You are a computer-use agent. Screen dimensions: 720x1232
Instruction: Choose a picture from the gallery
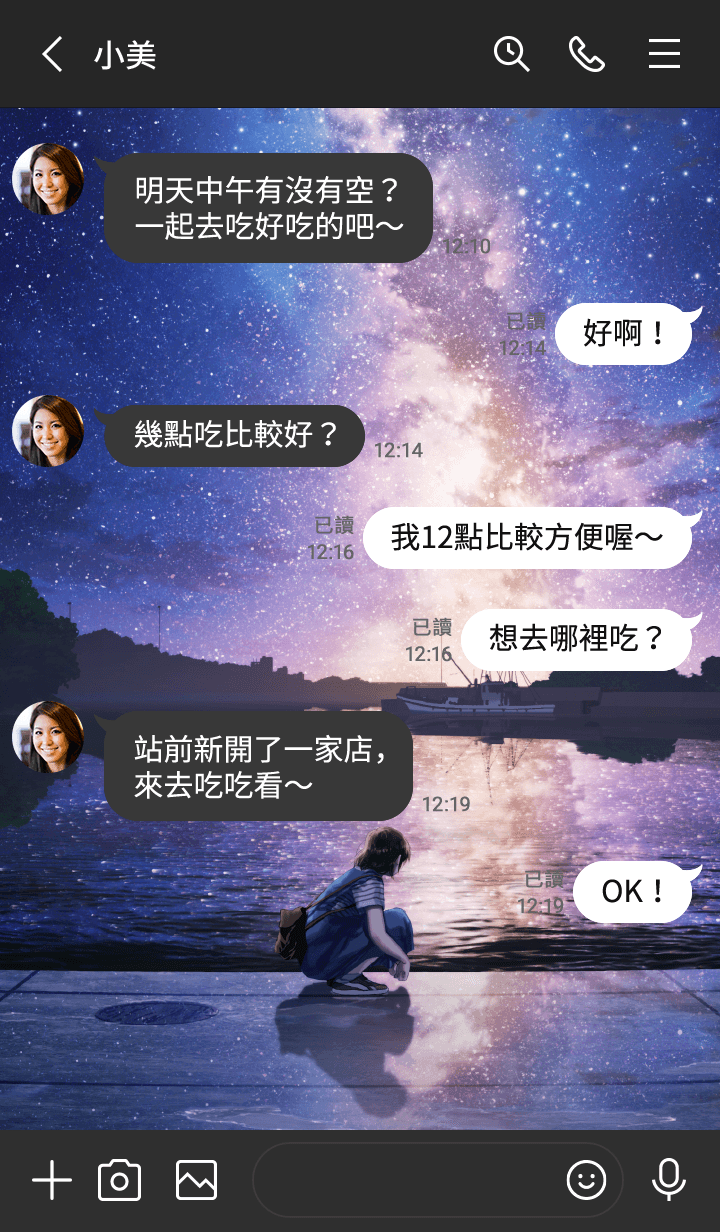(x=196, y=1181)
